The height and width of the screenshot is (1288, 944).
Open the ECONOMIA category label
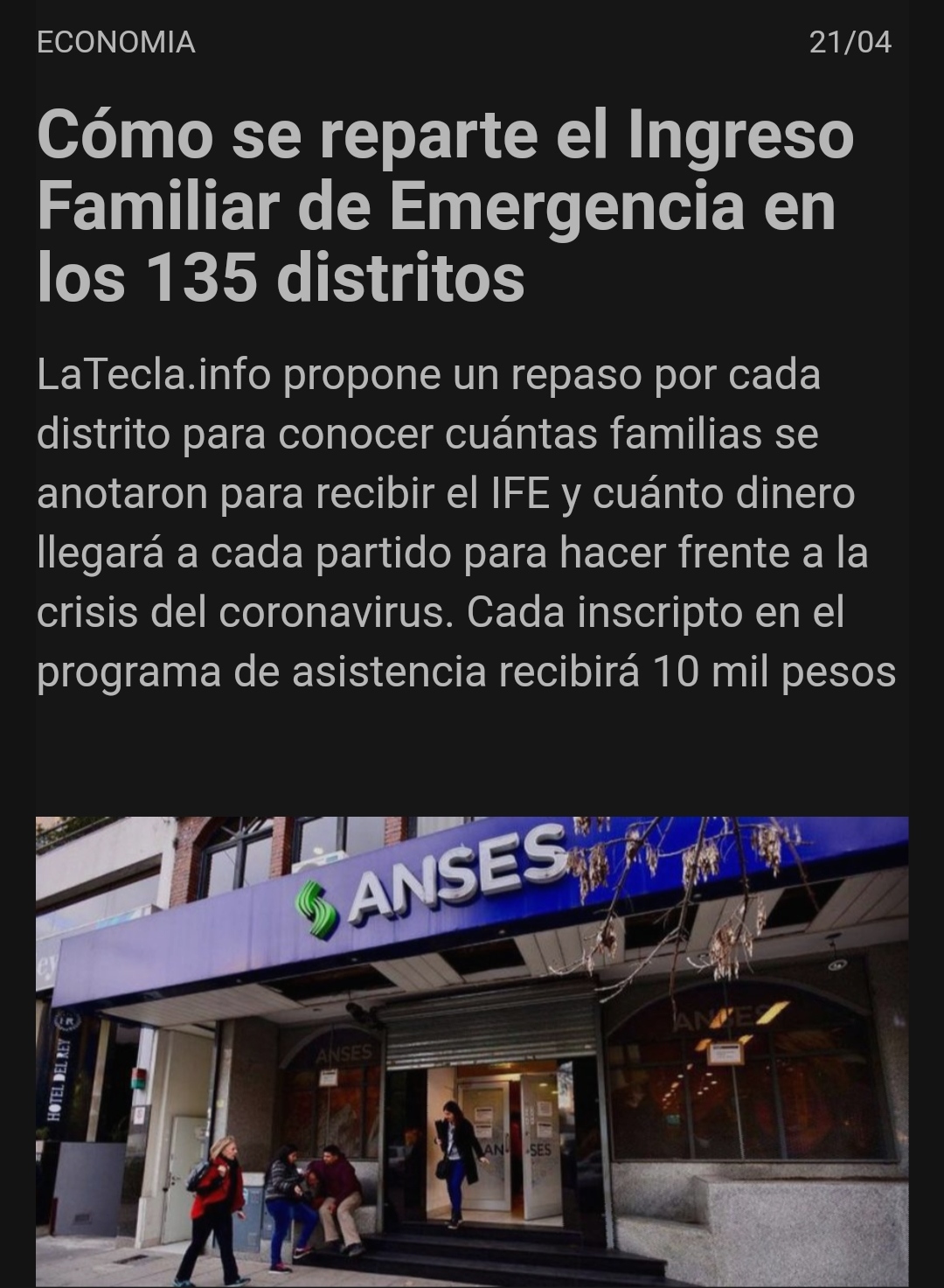tap(115, 42)
